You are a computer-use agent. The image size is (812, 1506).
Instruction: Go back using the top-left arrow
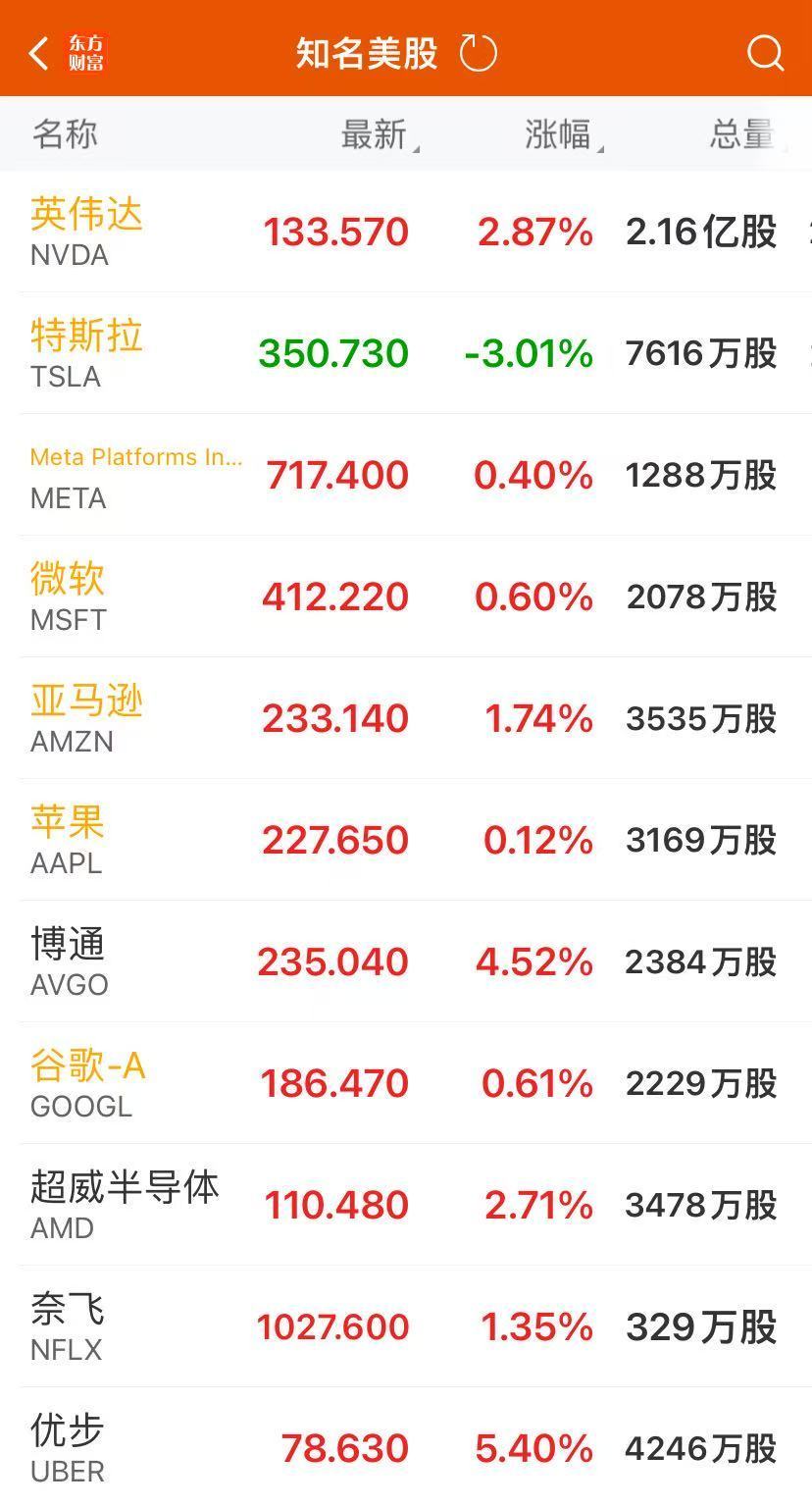39,54
